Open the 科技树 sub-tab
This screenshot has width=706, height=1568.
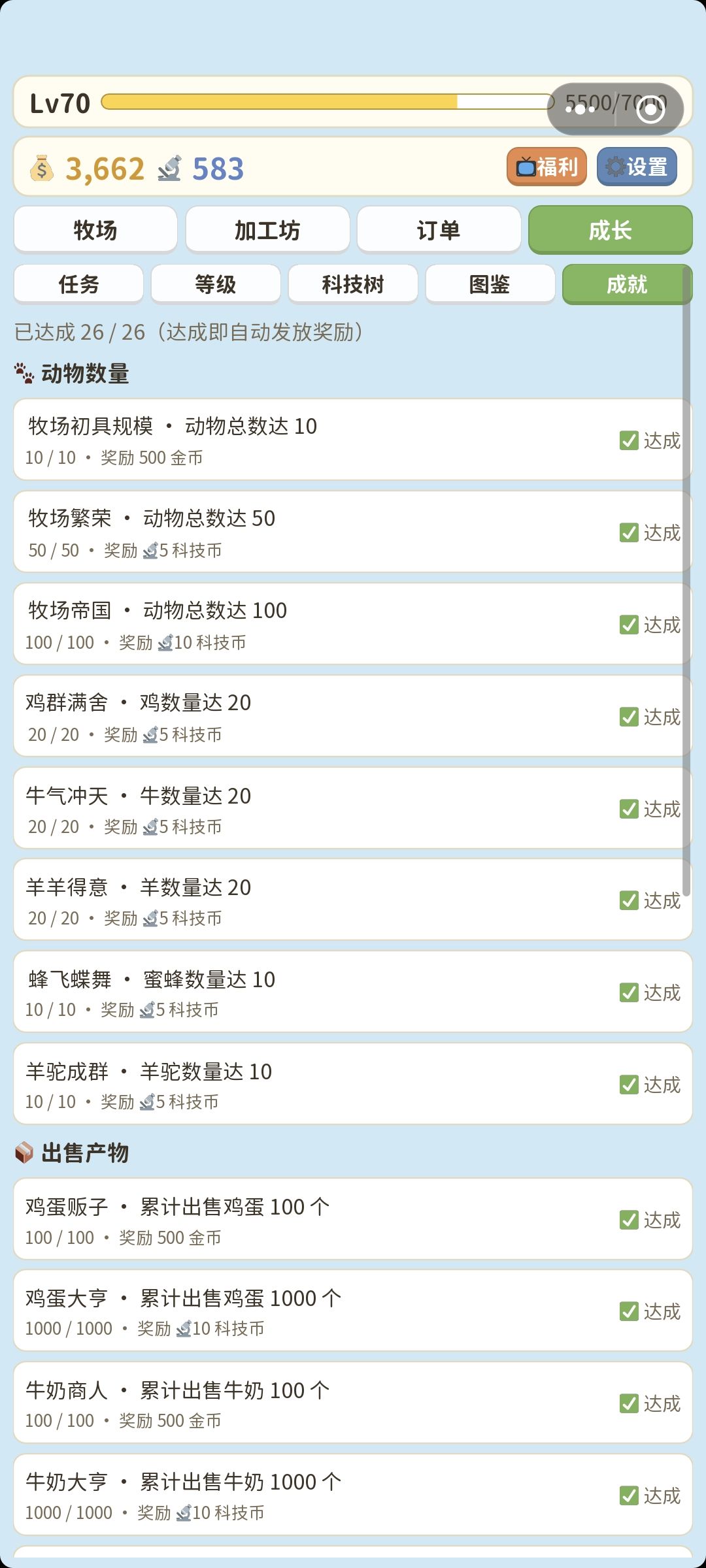click(353, 284)
